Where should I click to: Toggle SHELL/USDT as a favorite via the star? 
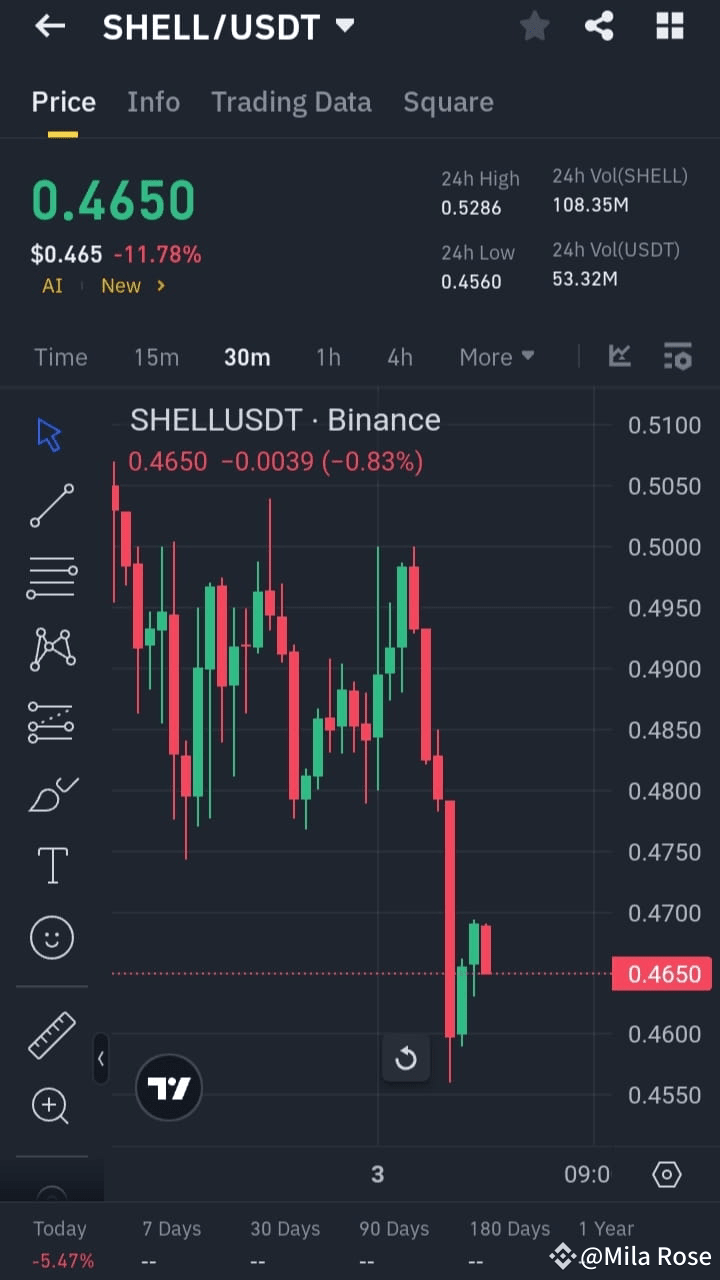(534, 26)
